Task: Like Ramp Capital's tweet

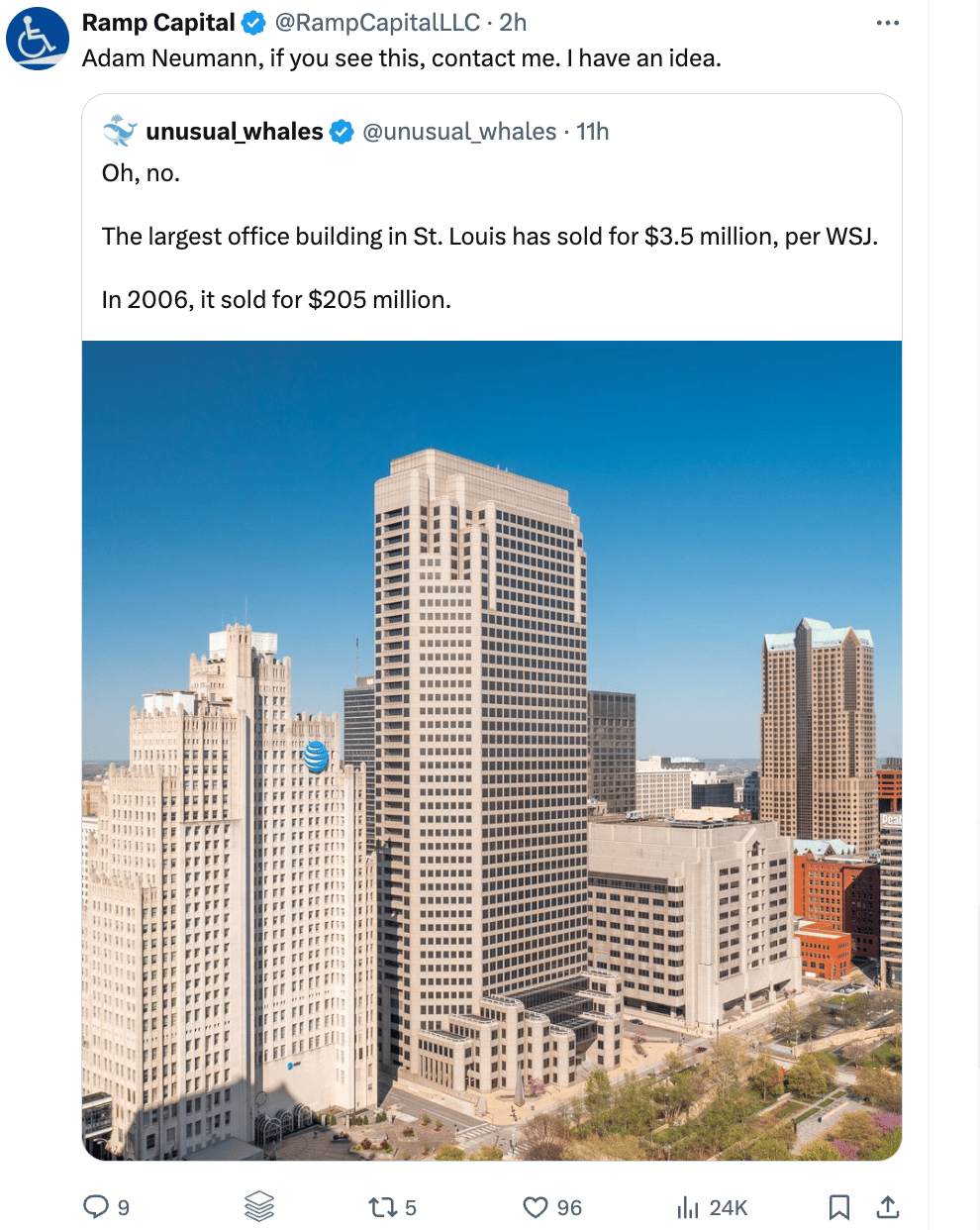Action: pyautogui.click(x=536, y=1207)
